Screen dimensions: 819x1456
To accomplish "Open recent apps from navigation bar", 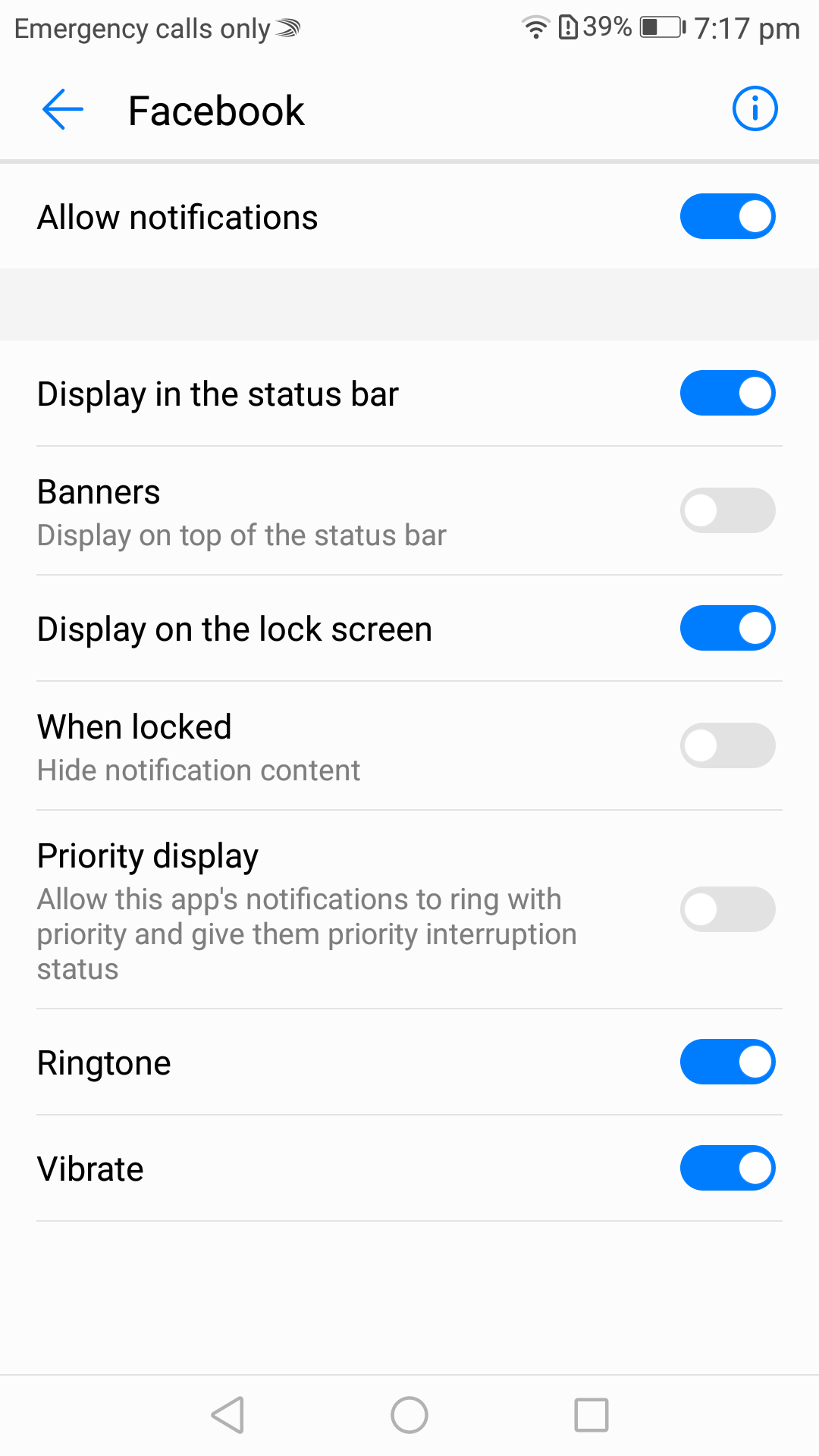I will [x=591, y=1415].
